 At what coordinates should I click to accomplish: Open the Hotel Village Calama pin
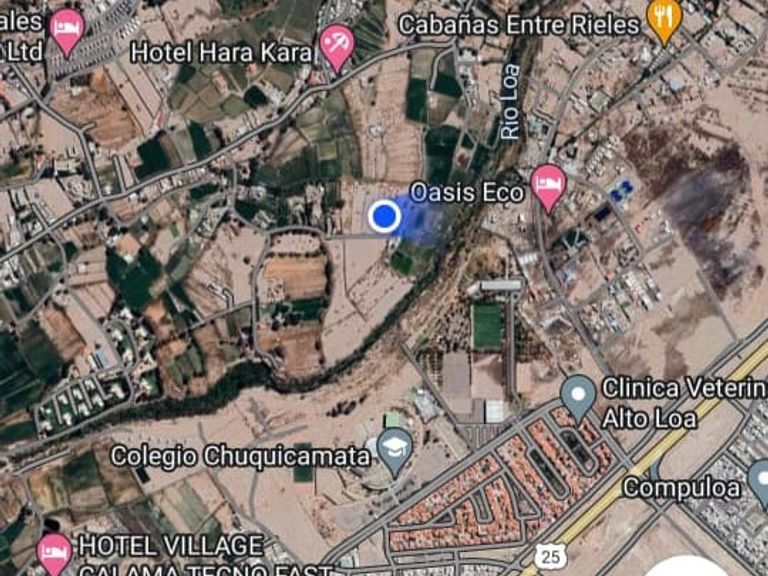tap(54, 554)
